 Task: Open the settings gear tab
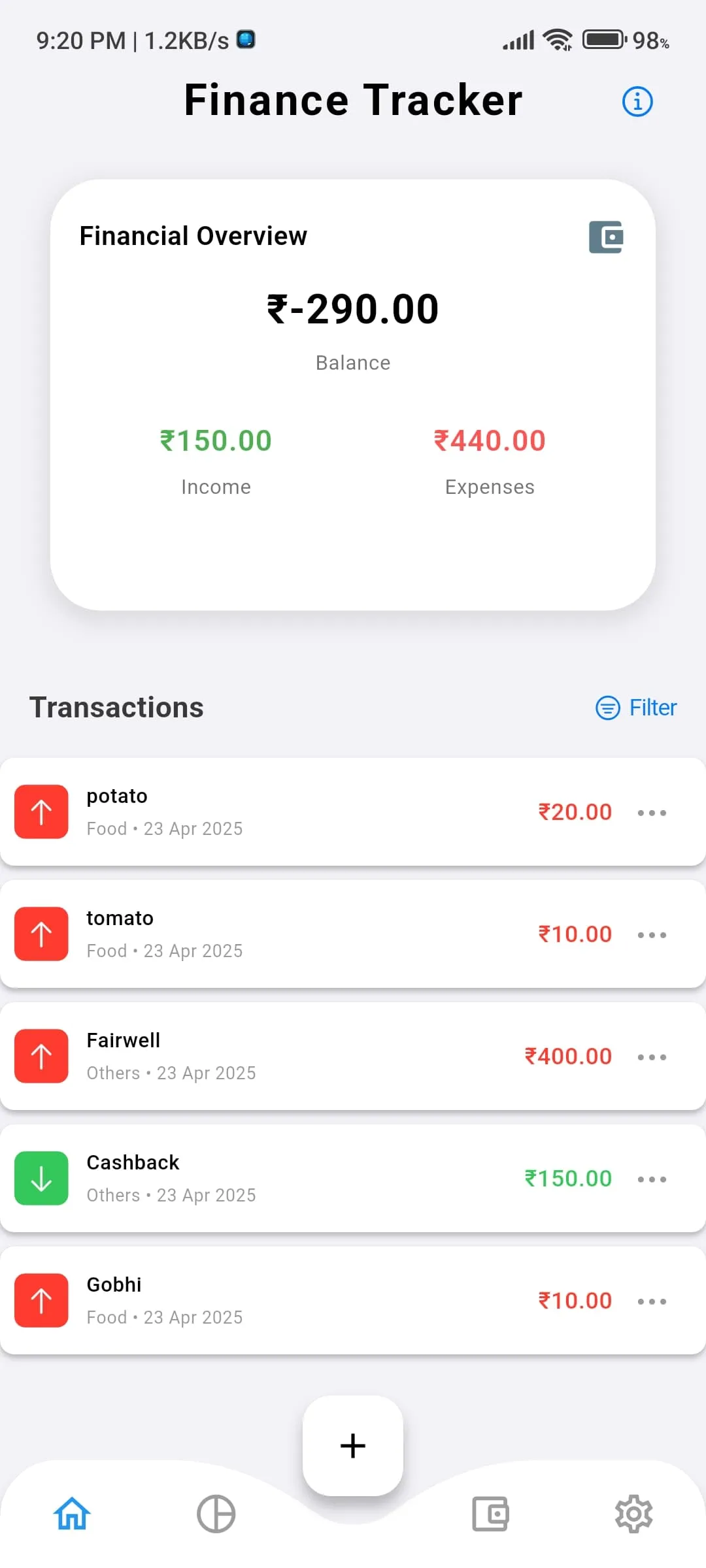(633, 1514)
